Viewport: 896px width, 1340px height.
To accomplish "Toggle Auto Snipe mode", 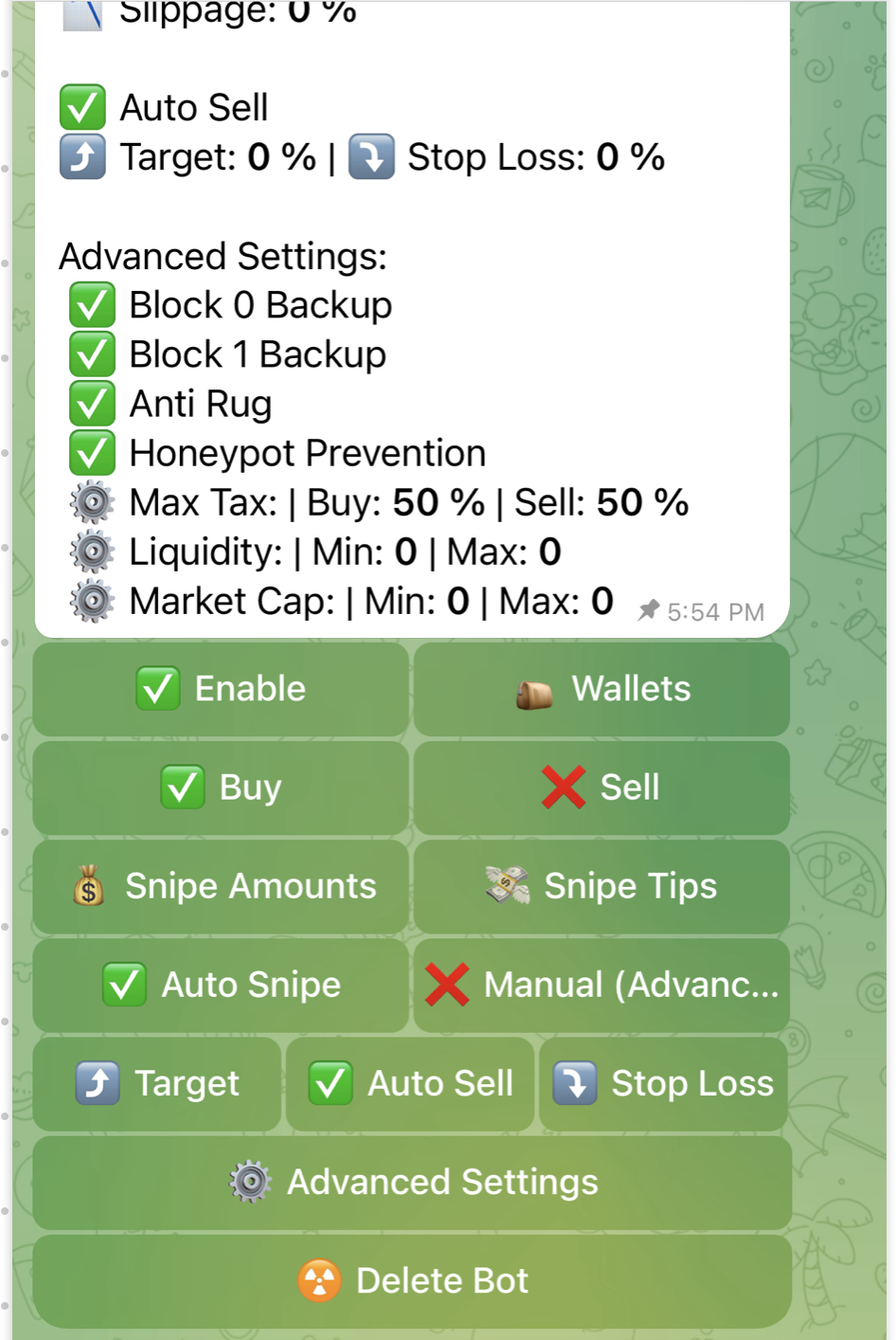I will 221,985.
